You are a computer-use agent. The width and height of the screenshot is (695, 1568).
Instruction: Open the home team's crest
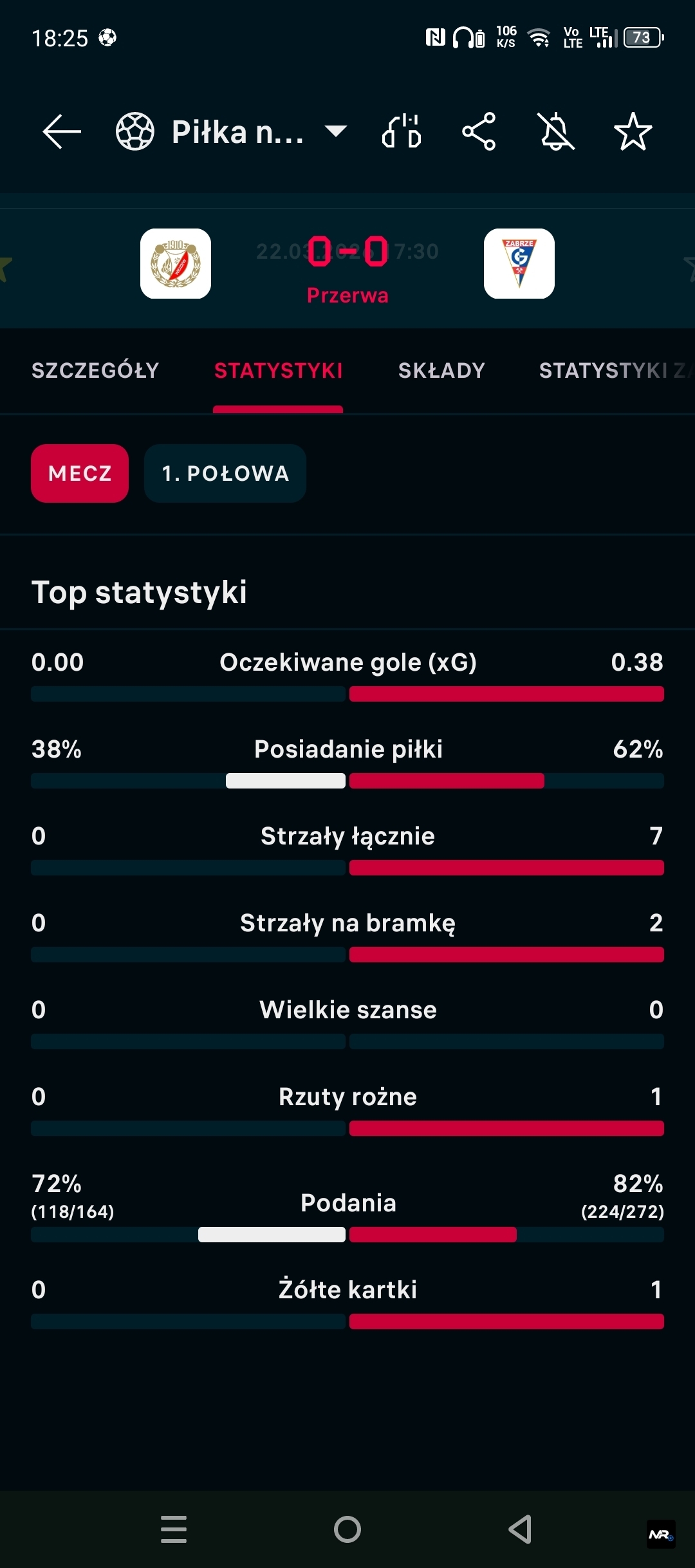coord(176,264)
